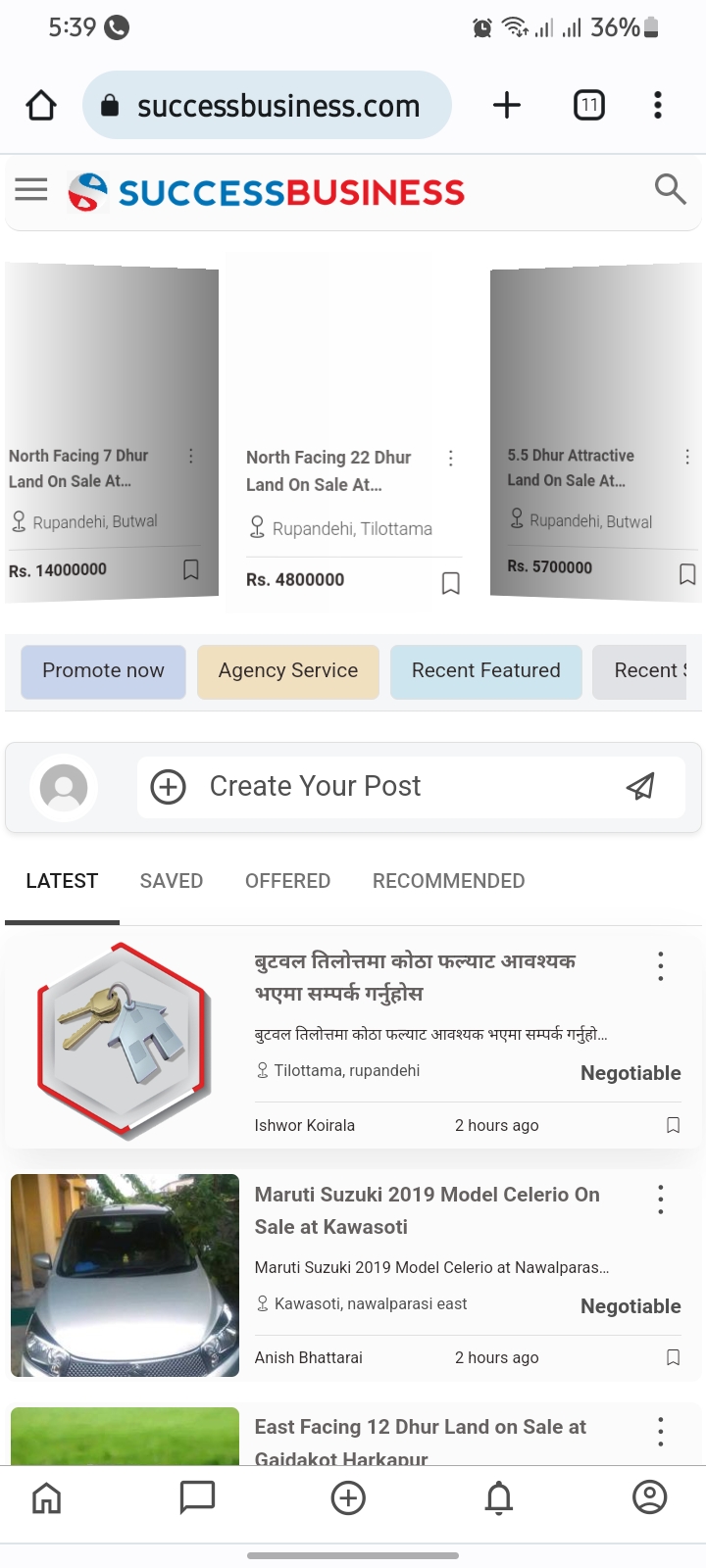The width and height of the screenshot is (706, 1568).
Task: Open the browser overflow menu
Action: click(x=657, y=105)
